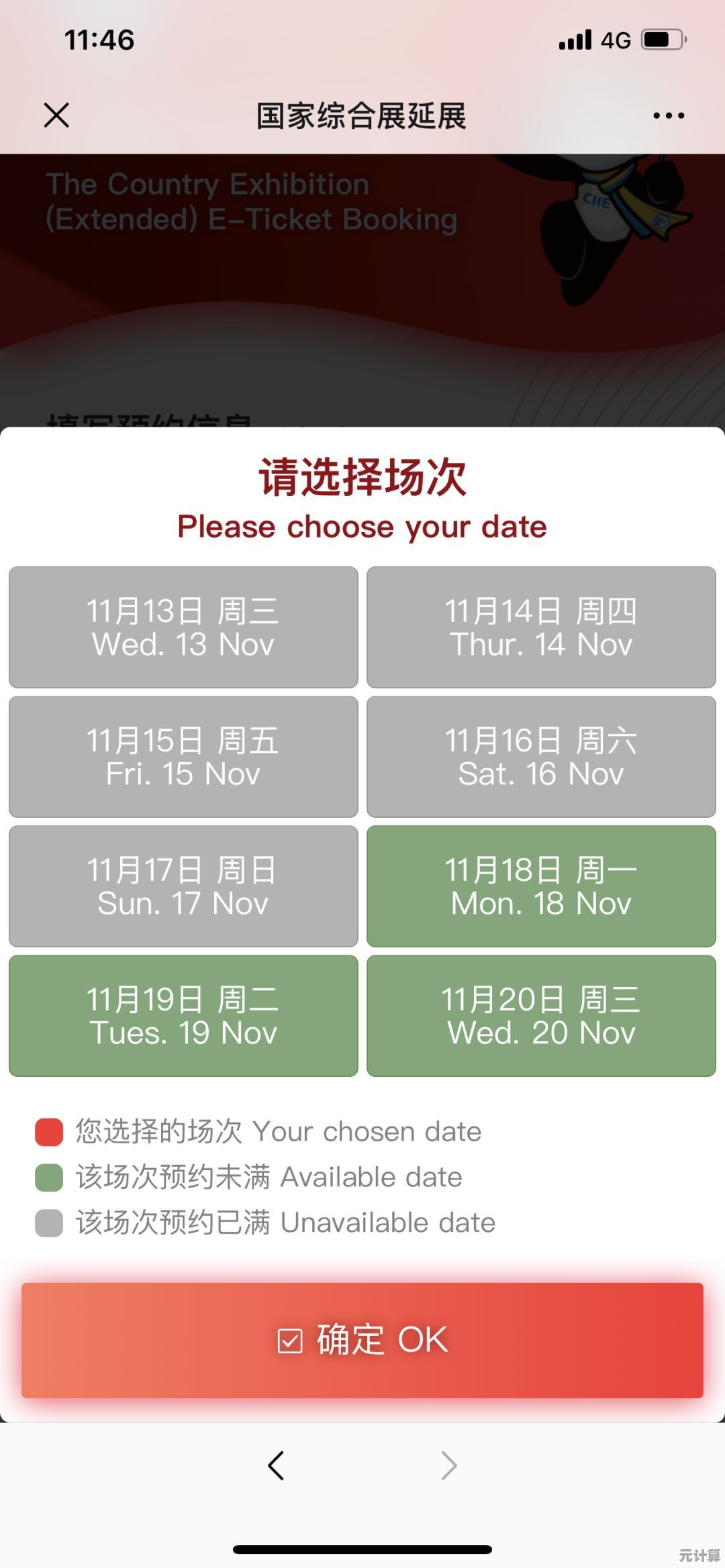Open the three-dot overflow menu
Viewport: 725px width, 1568px height.
(x=669, y=116)
